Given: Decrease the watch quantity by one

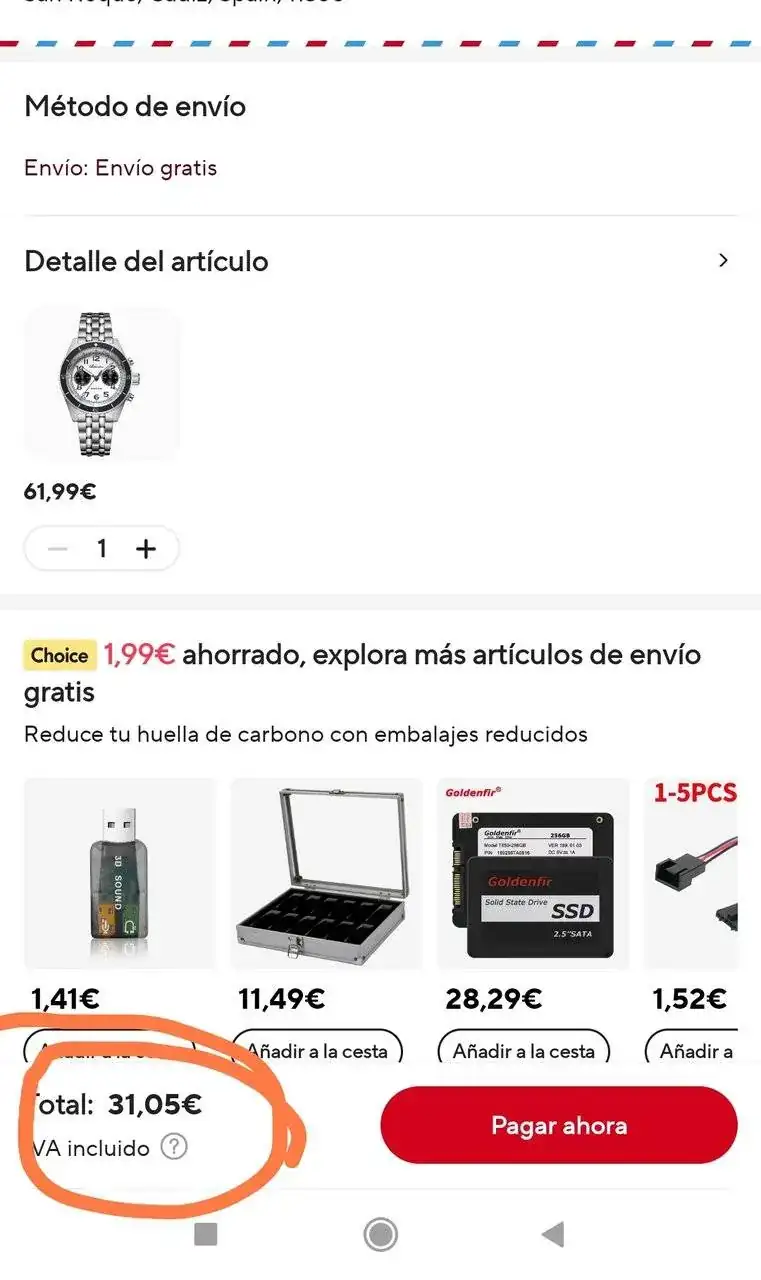Looking at the screenshot, I should click(58, 549).
